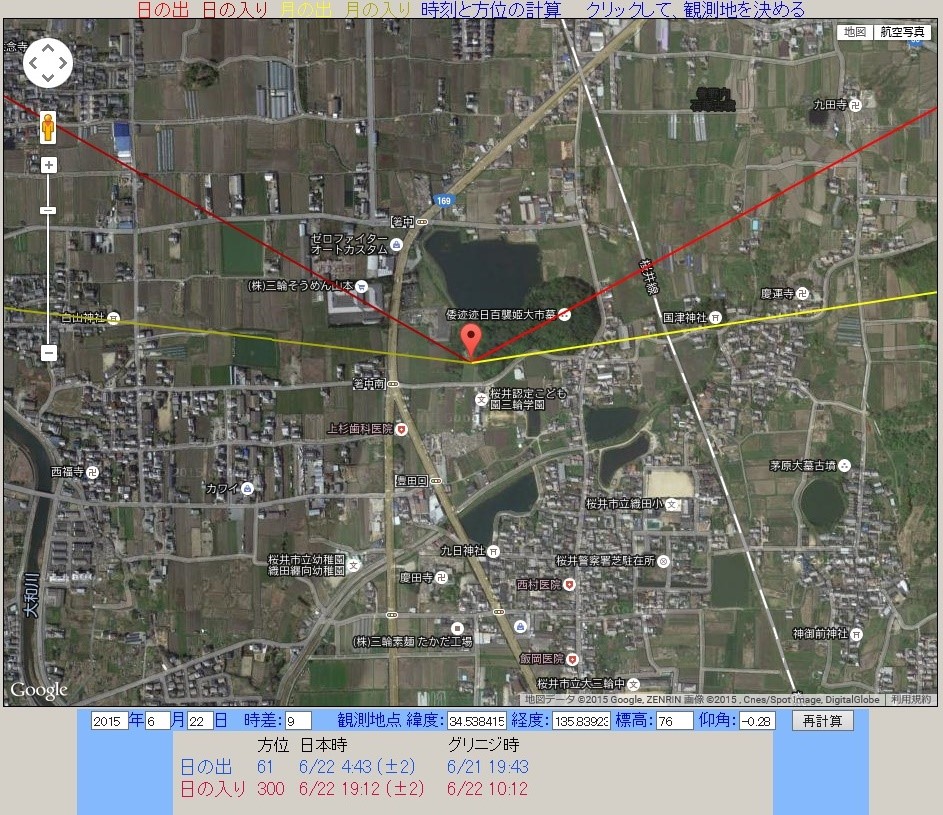Edit the 時差 time difference field
Viewport: 943px width, 815px height.
(x=298, y=721)
